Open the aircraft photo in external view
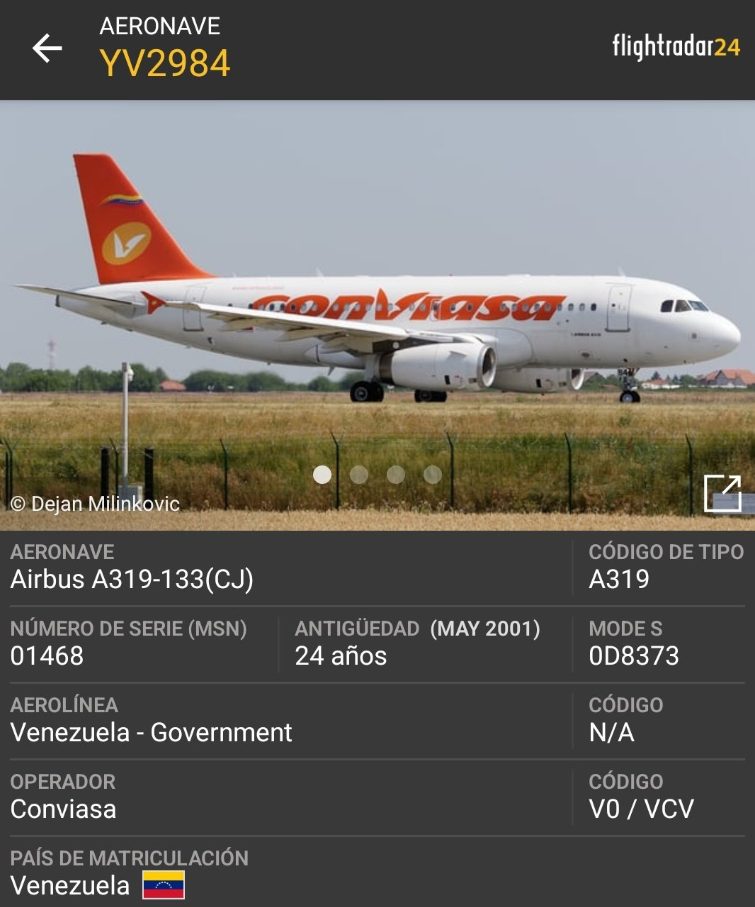Image resolution: width=755 pixels, height=907 pixels. [722, 493]
